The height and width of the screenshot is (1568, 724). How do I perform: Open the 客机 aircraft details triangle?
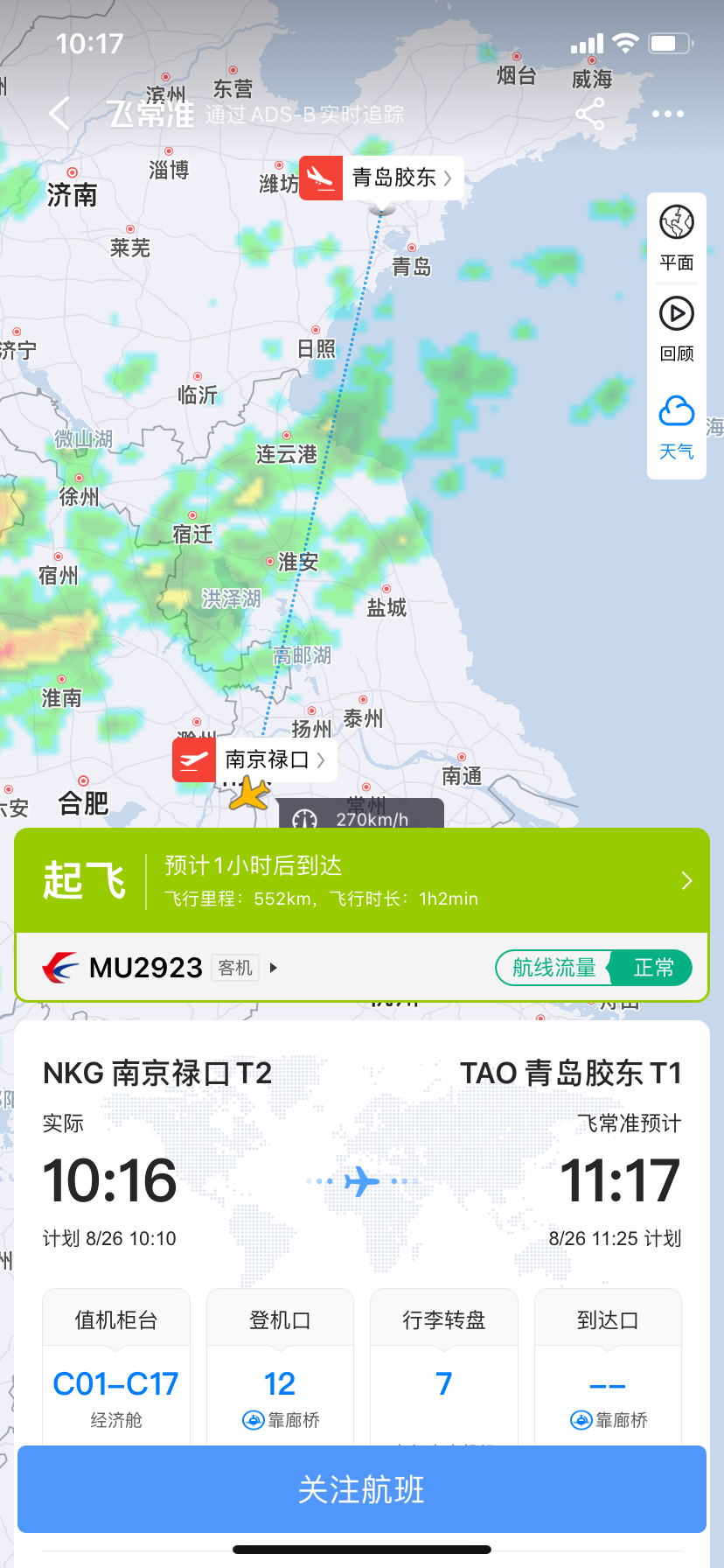(x=274, y=968)
